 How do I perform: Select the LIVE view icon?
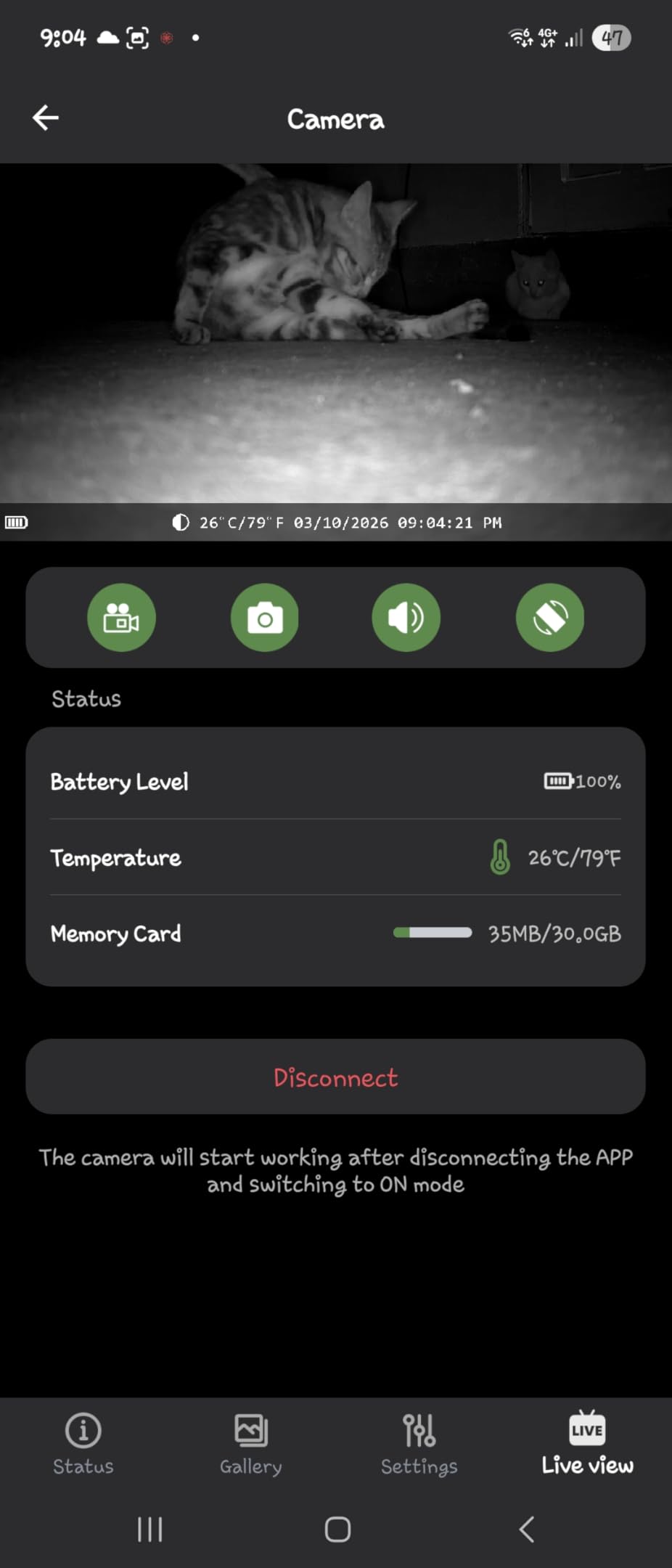coord(586,1426)
